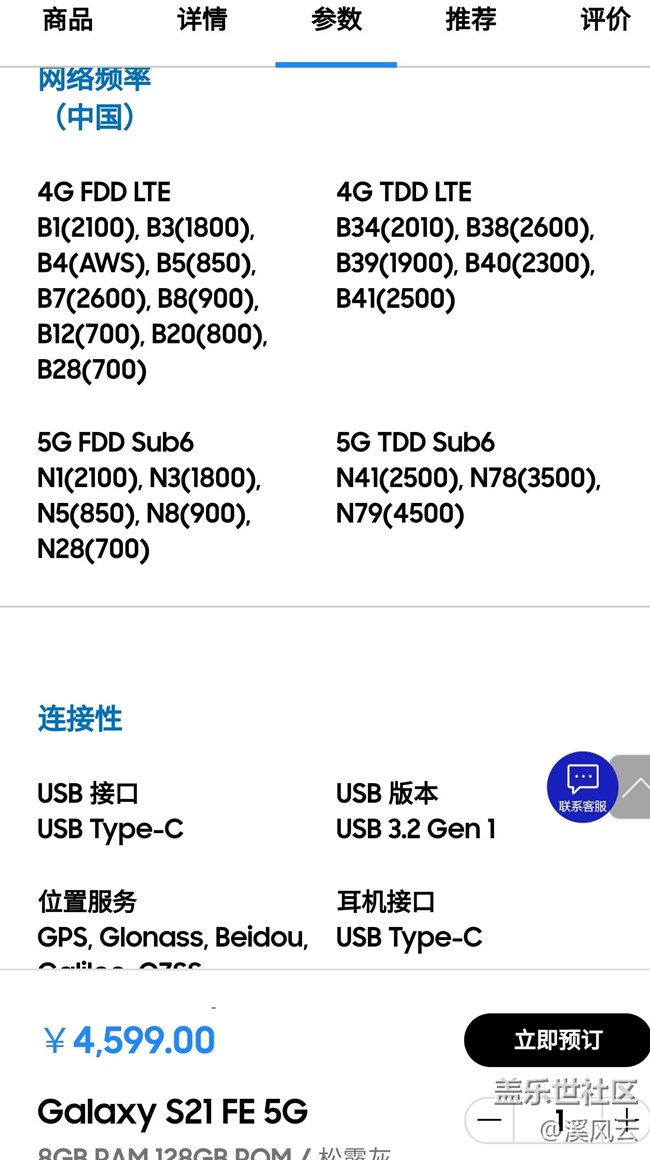Open the 详情 tab
This screenshot has height=1160, width=650.
(202, 20)
